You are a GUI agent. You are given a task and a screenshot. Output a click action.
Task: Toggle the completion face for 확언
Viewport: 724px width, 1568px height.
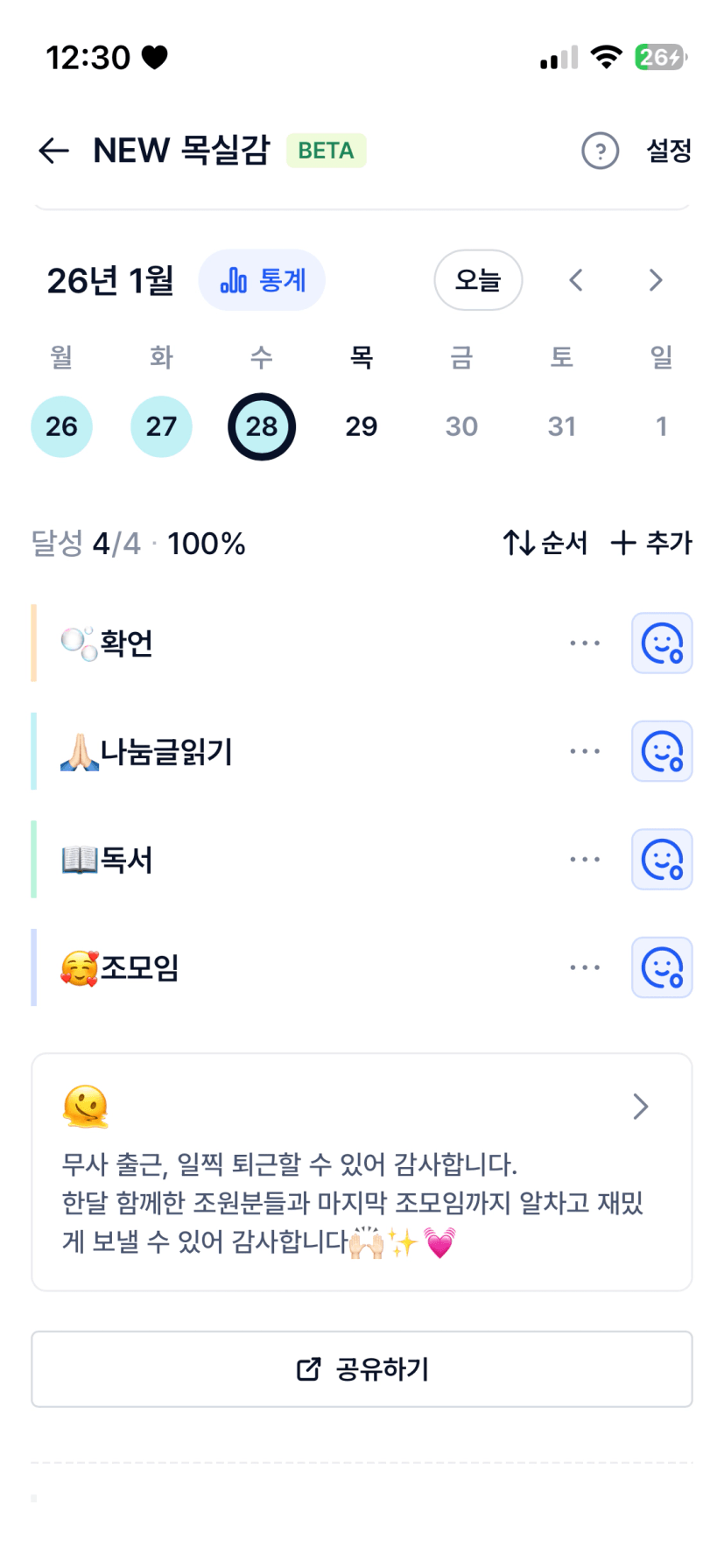[662, 643]
